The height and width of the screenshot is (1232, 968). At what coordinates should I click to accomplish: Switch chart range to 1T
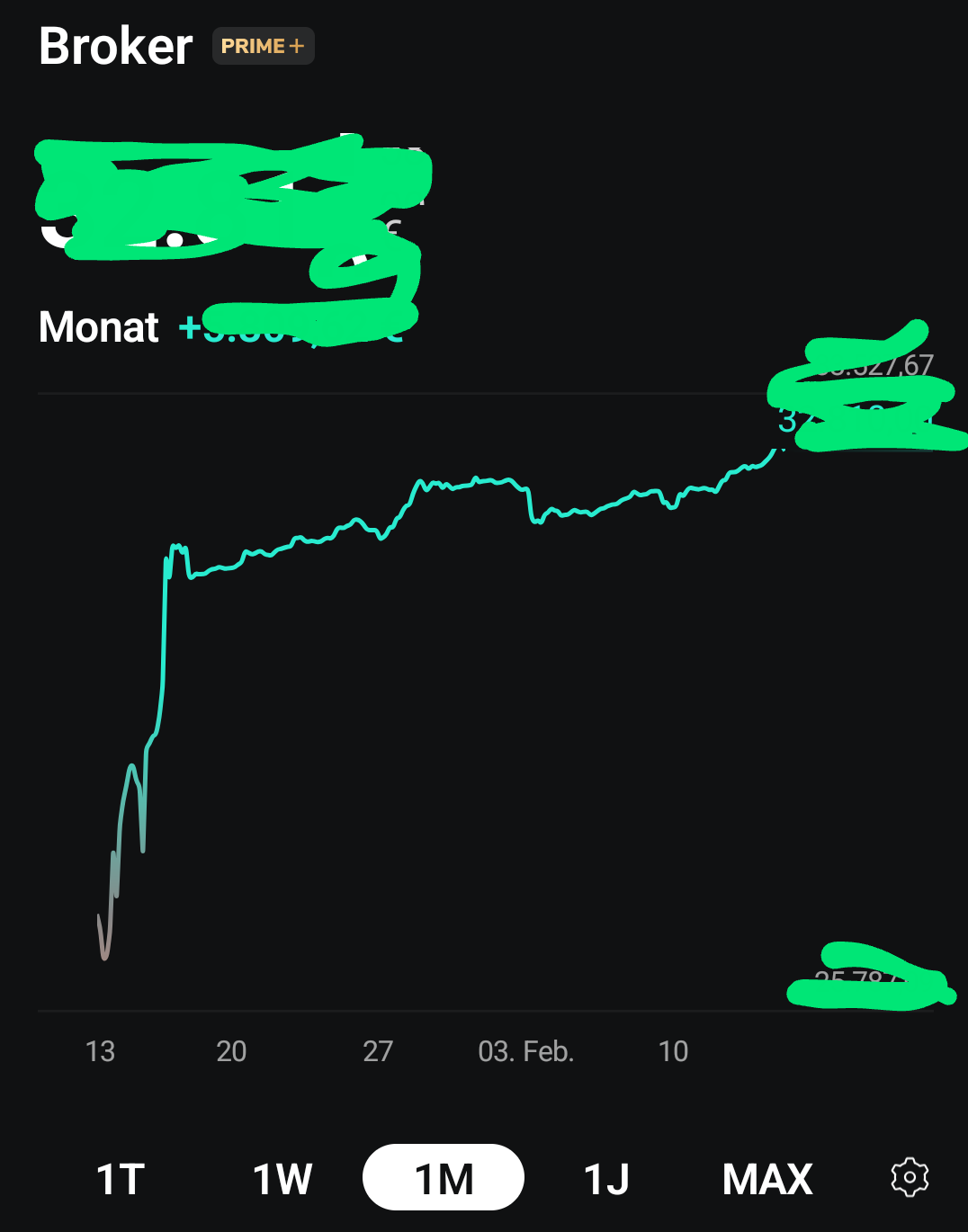click(121, 1179)
